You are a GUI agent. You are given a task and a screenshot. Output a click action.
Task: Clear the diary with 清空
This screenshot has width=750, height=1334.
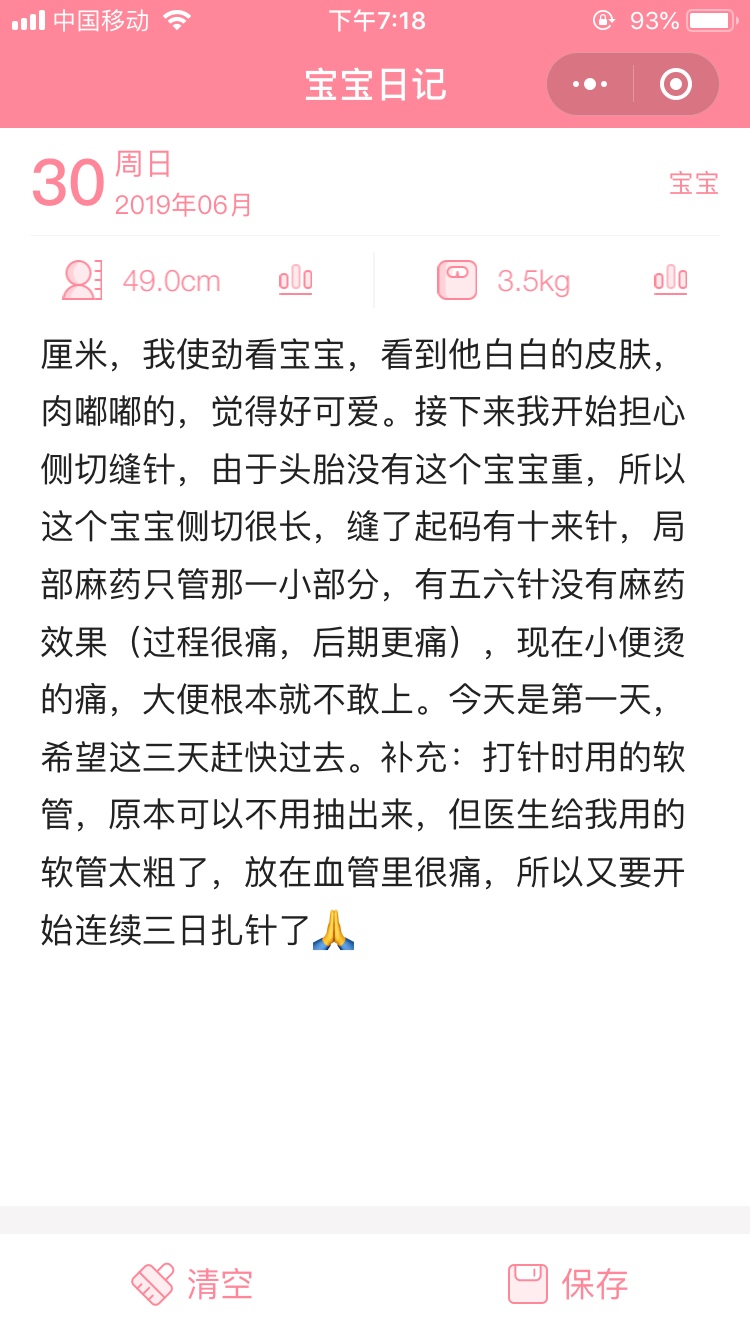(192, 1283)
